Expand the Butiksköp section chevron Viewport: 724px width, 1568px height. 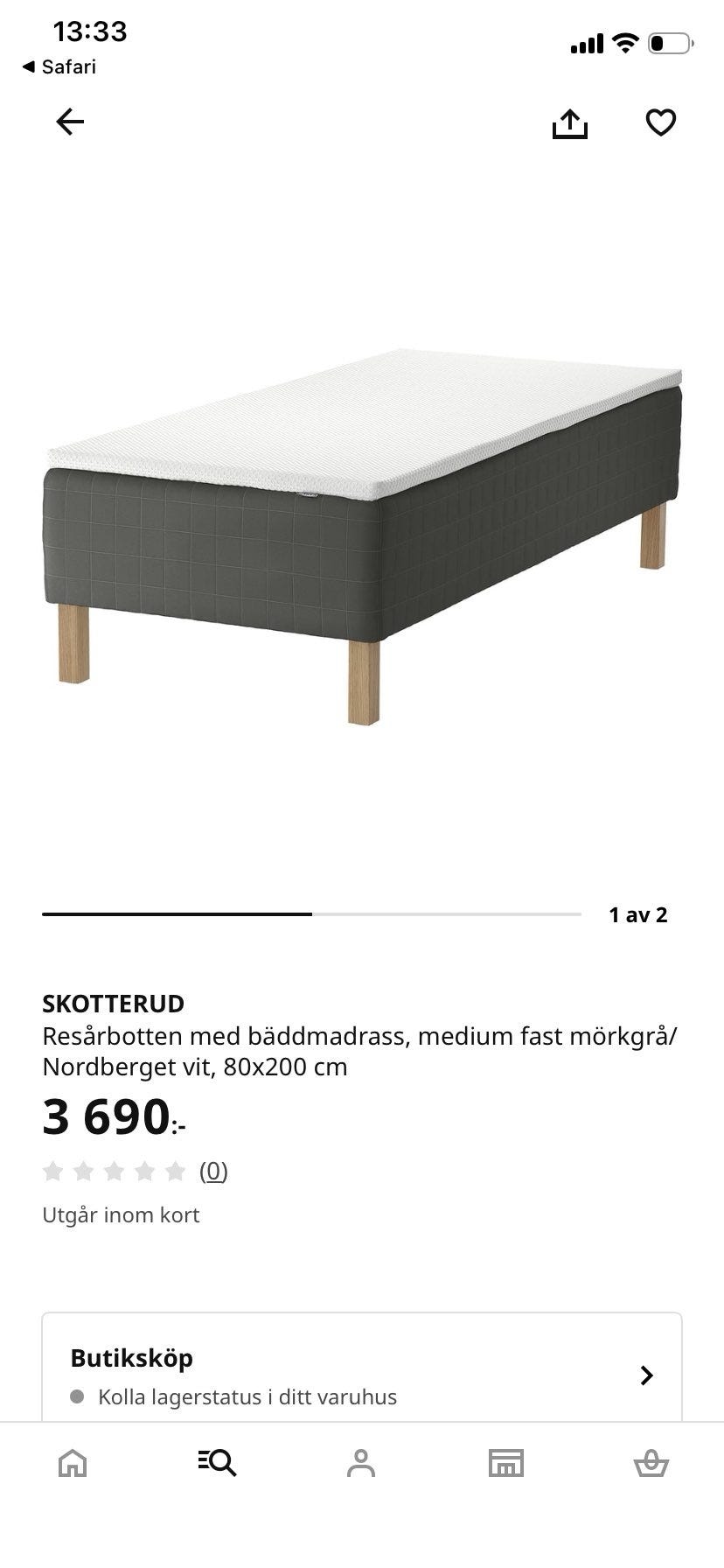tap(646, 1375)
